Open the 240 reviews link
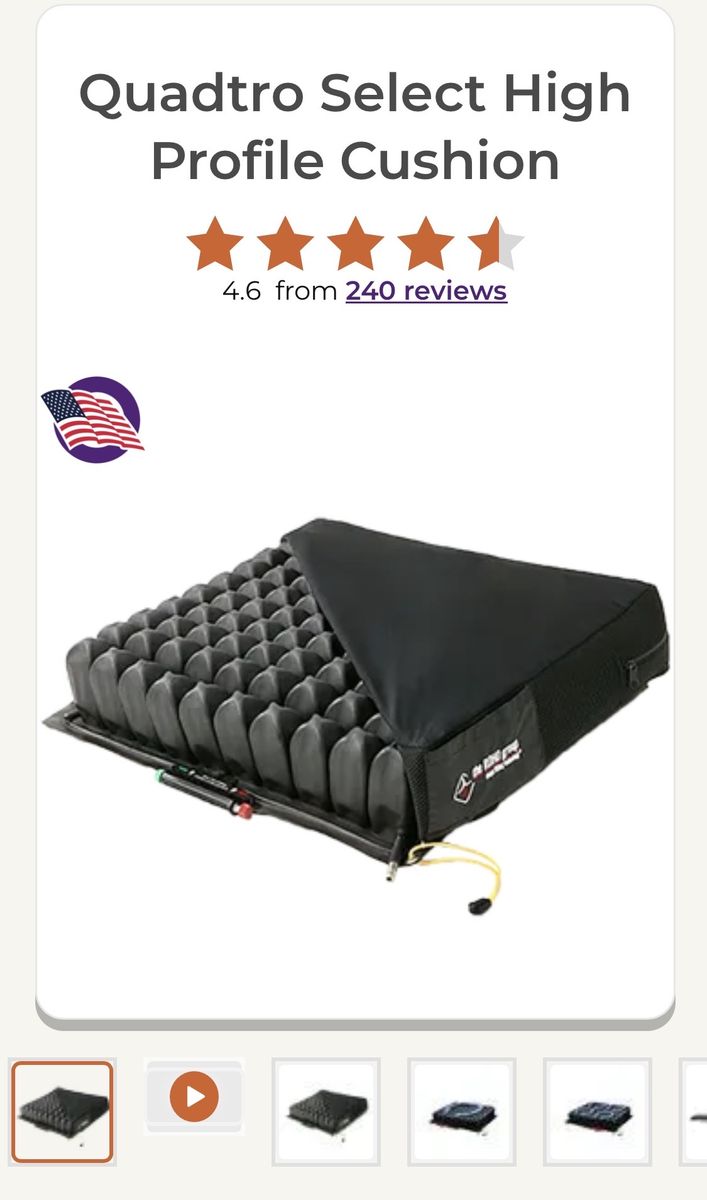This screenshot has width=707, height=1200. click(426, 291)
